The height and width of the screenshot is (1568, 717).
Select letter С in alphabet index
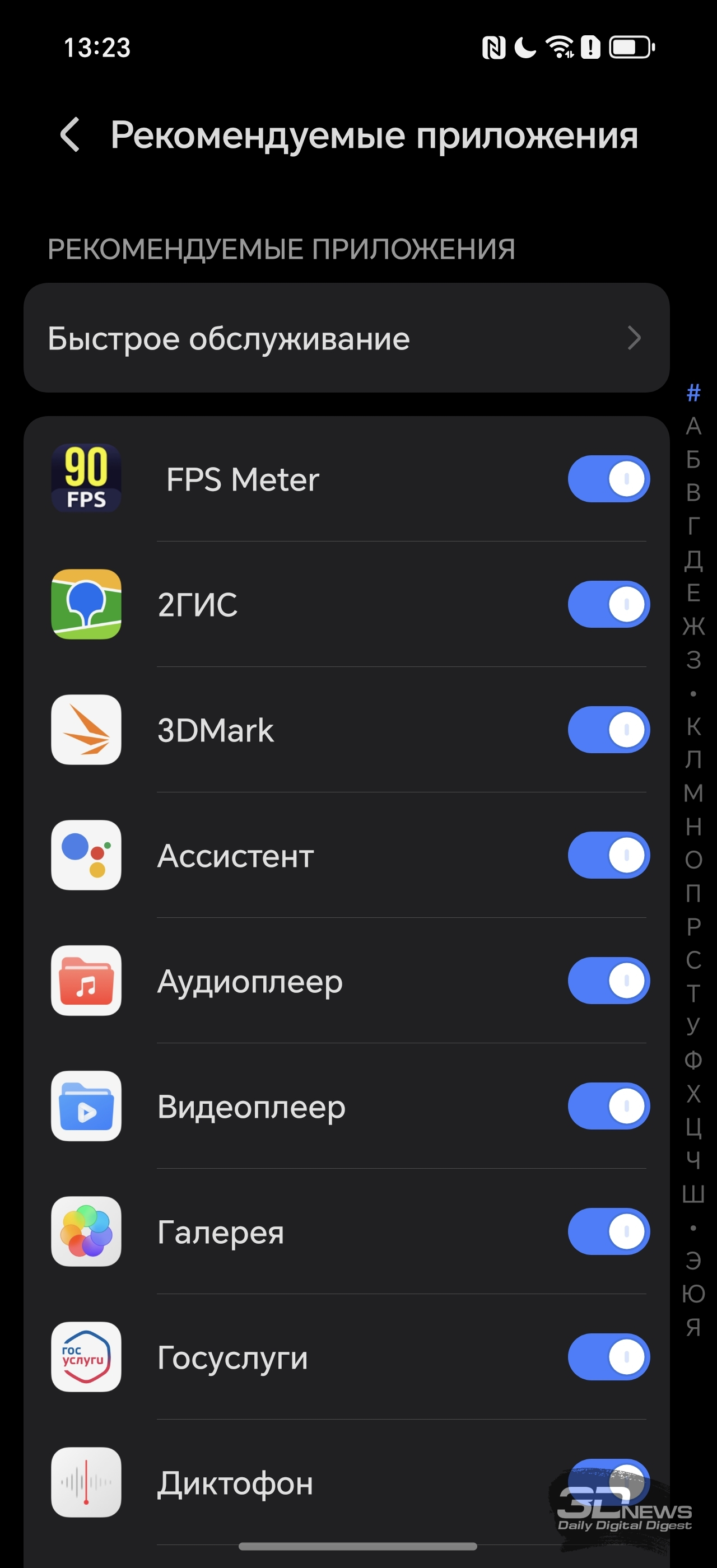(693, 960)
